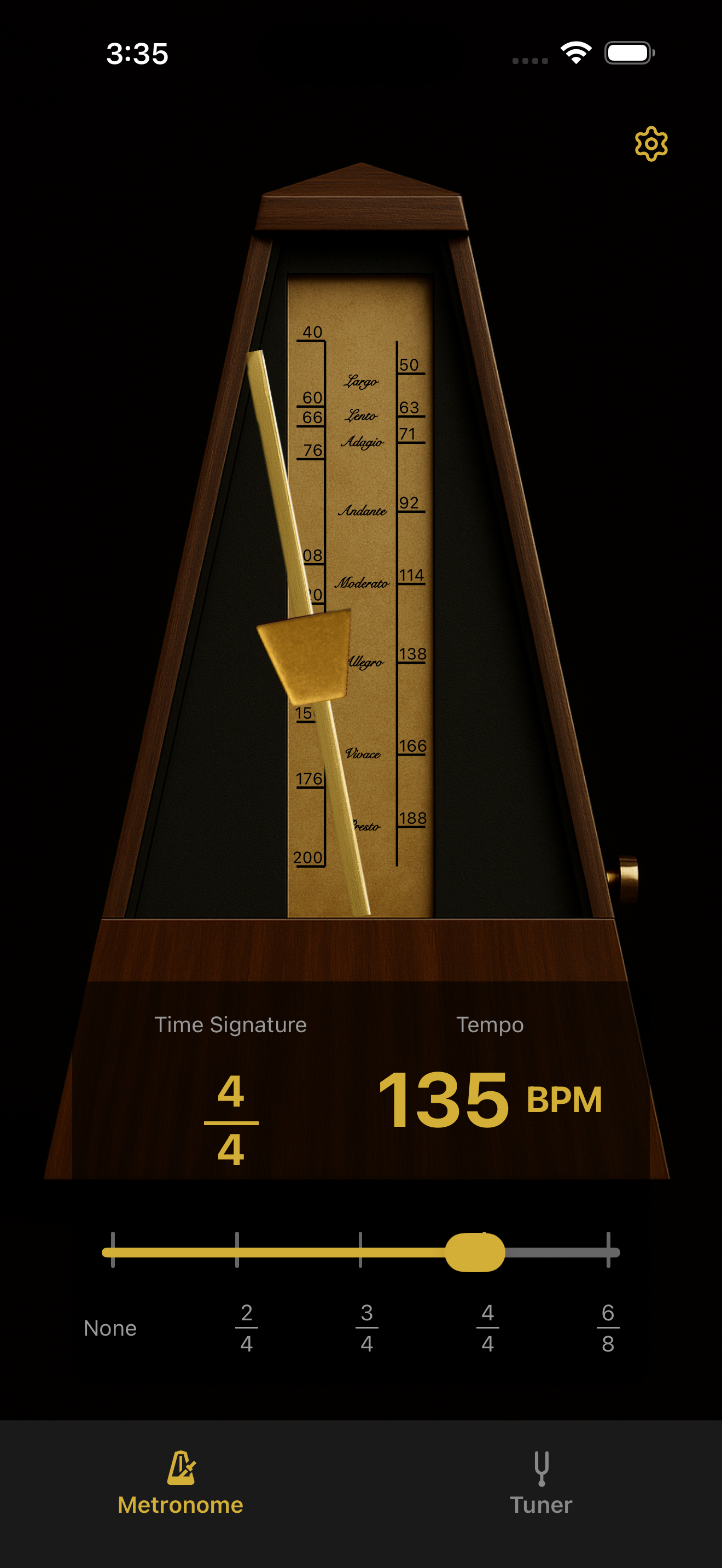
Task: Tap the Presto marking on the tempo scale
Action: [x=365, y=826]
